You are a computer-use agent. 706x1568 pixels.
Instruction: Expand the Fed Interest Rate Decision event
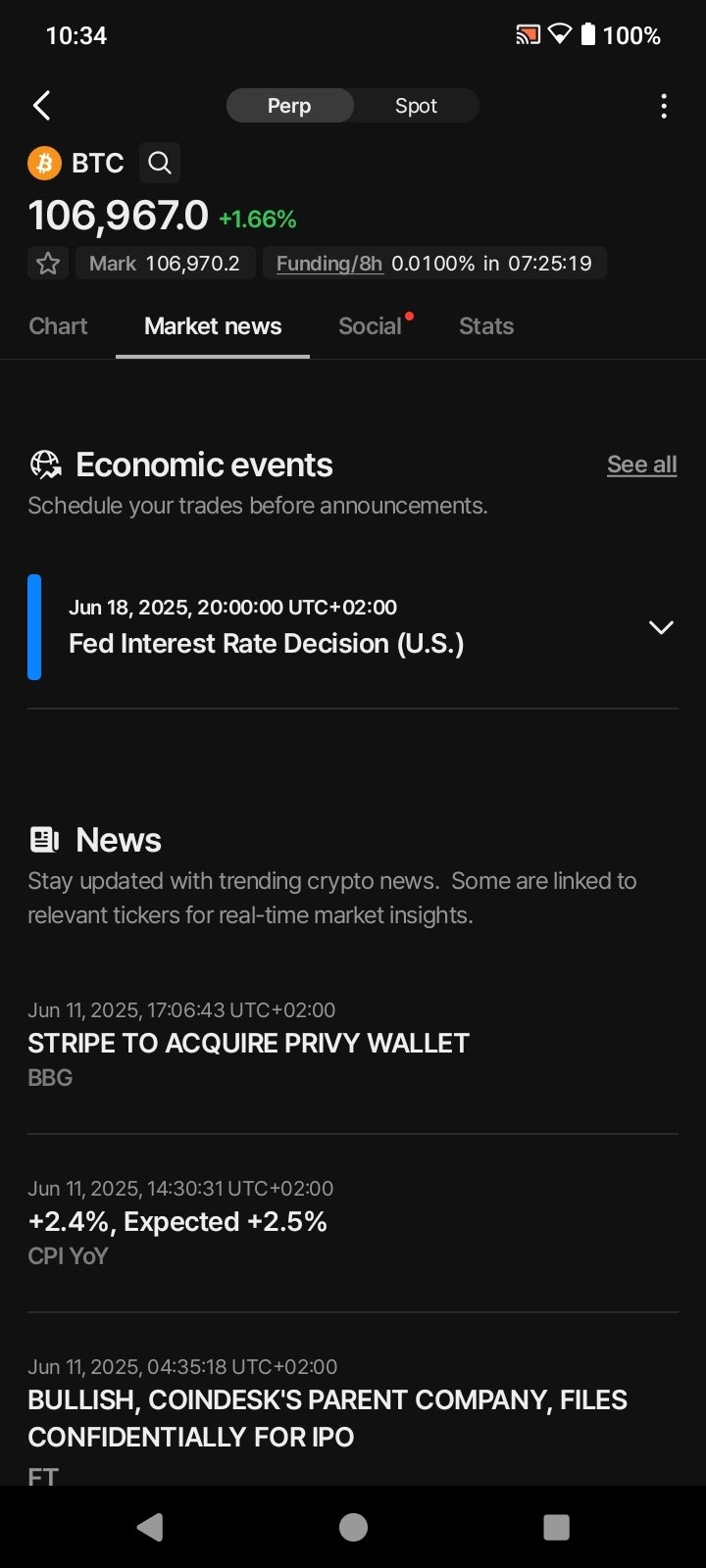pyautogui.click(x=661, y=627)
